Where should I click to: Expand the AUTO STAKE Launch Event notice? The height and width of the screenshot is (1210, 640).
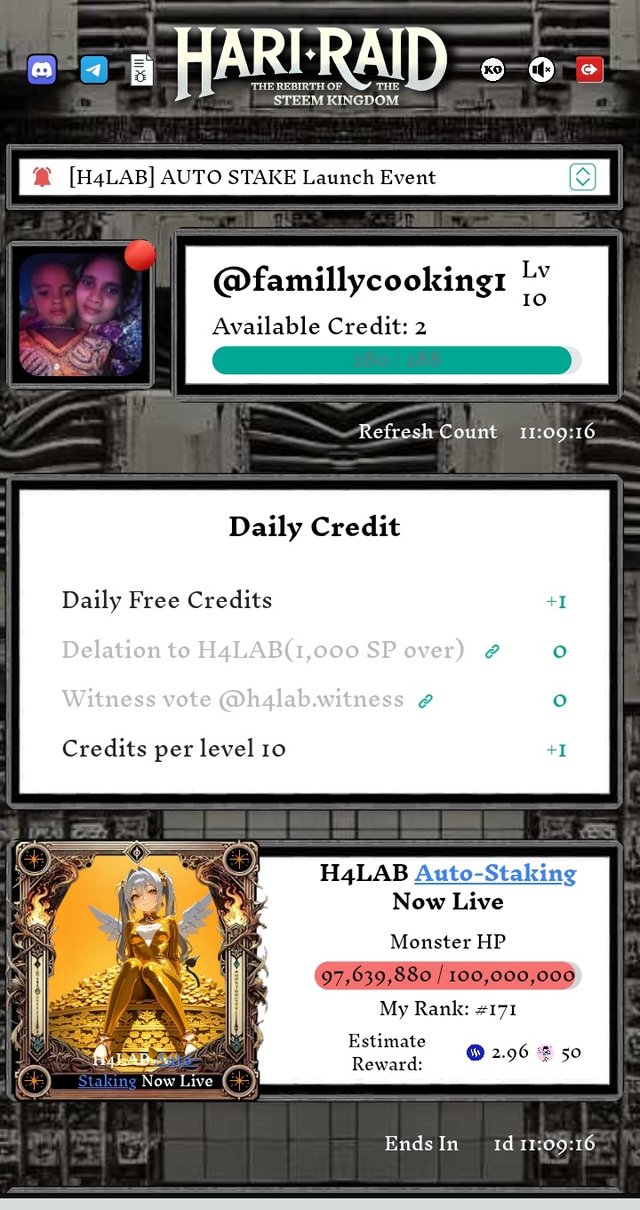click(x=582, y=177)
